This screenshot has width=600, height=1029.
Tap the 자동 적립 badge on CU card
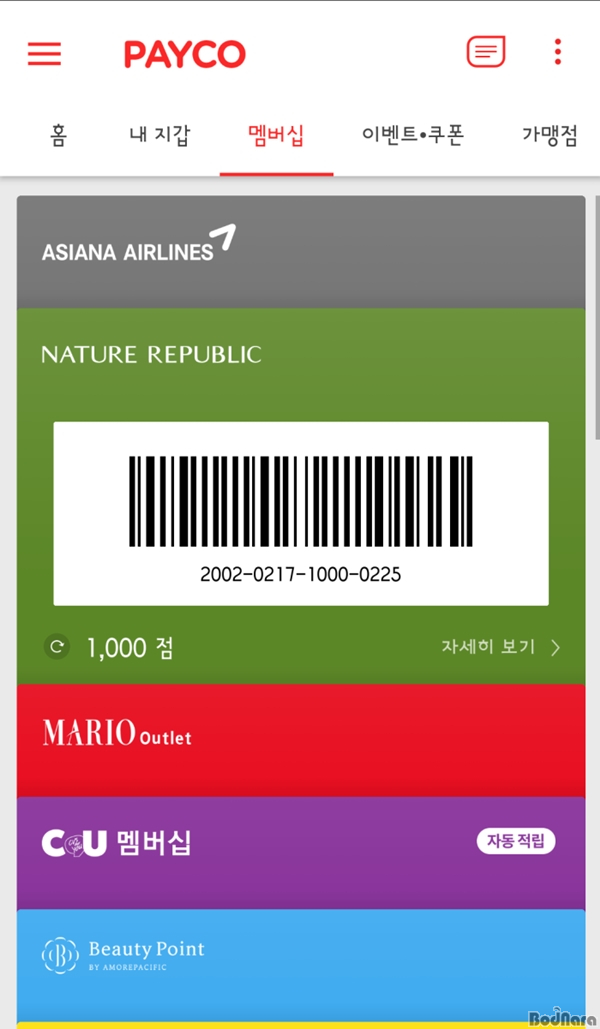[516, 842]
